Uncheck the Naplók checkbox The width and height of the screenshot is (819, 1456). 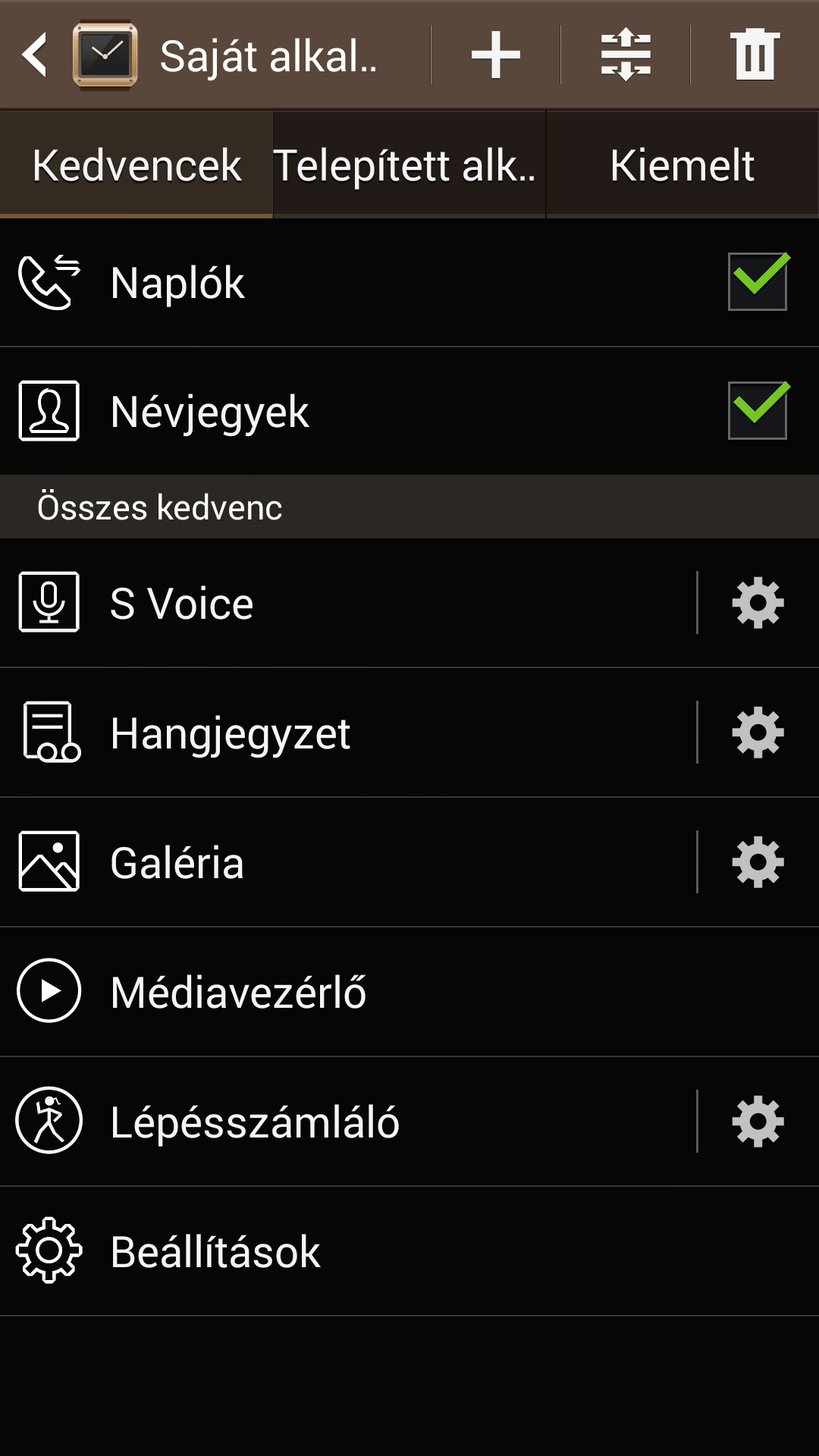(x=757, y=282)
